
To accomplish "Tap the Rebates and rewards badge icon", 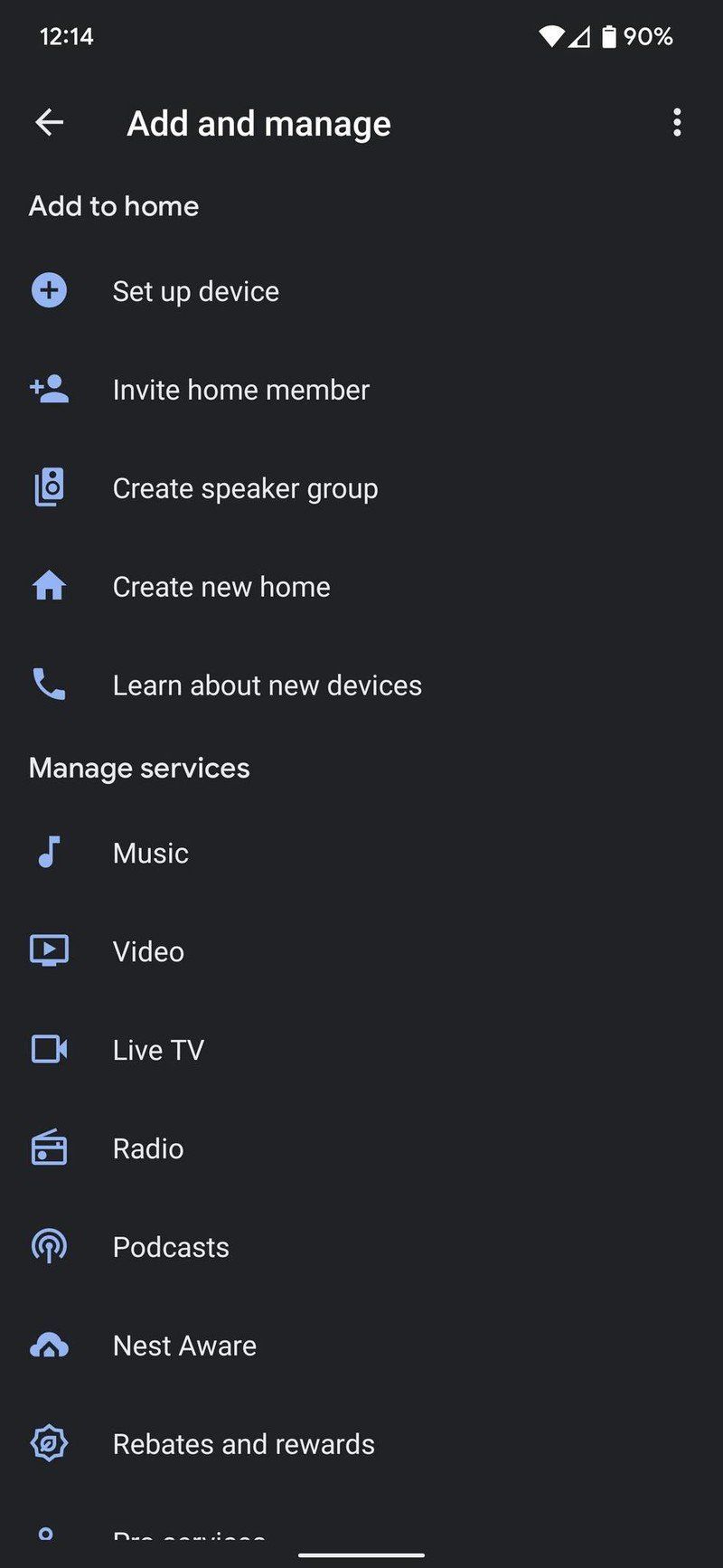I will click(50, 1443).
